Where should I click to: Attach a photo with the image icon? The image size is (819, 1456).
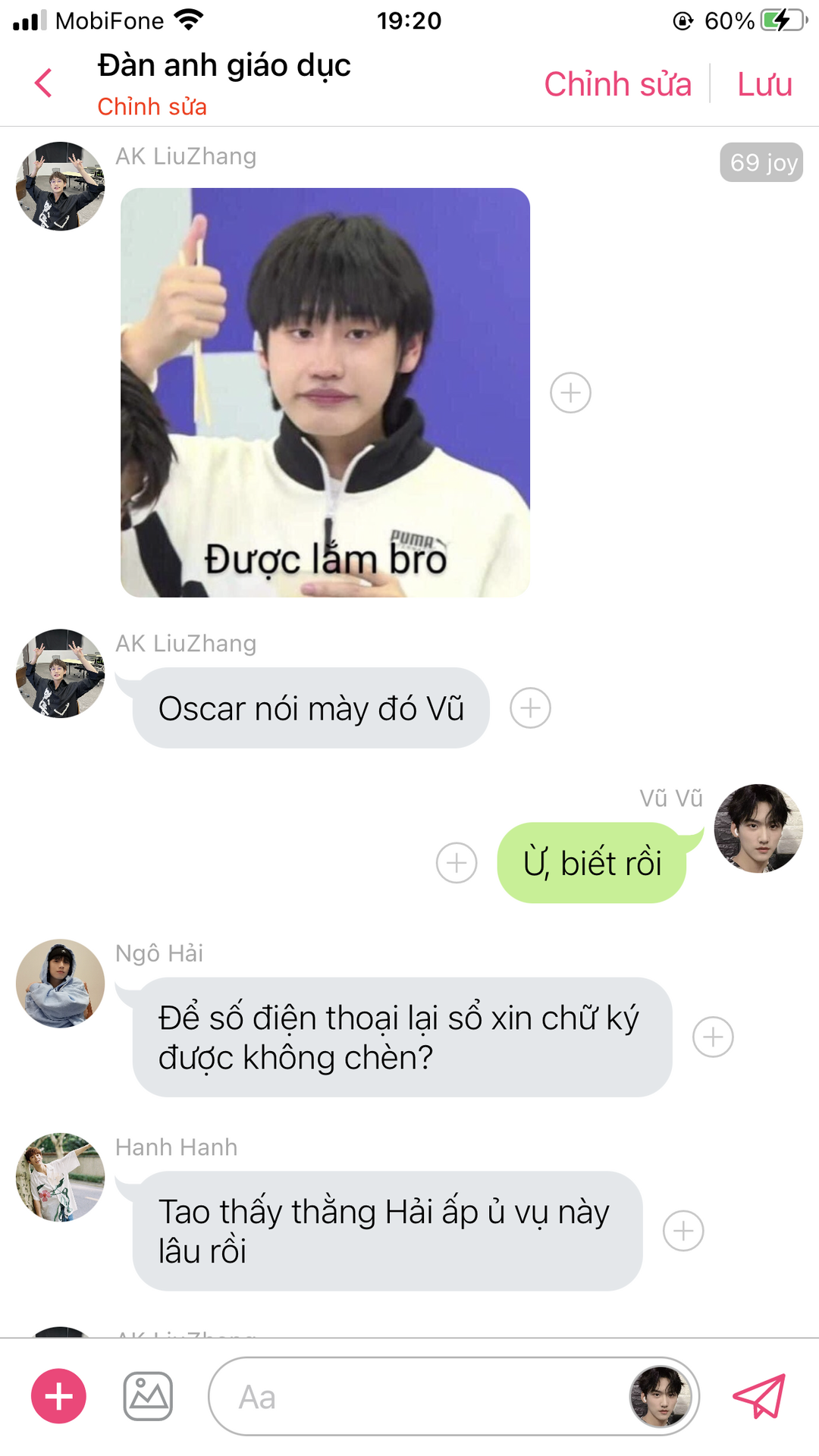click(x=148, y=1396)
